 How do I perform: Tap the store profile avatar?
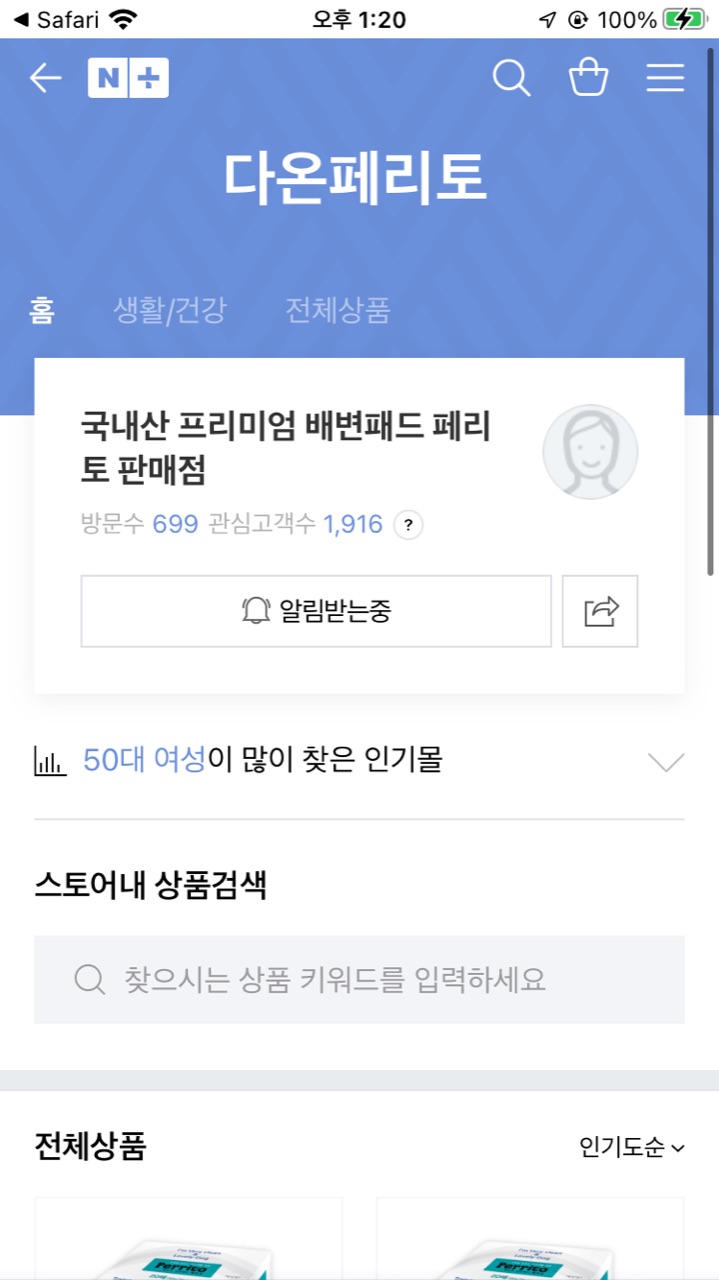(x=590, y=452)
